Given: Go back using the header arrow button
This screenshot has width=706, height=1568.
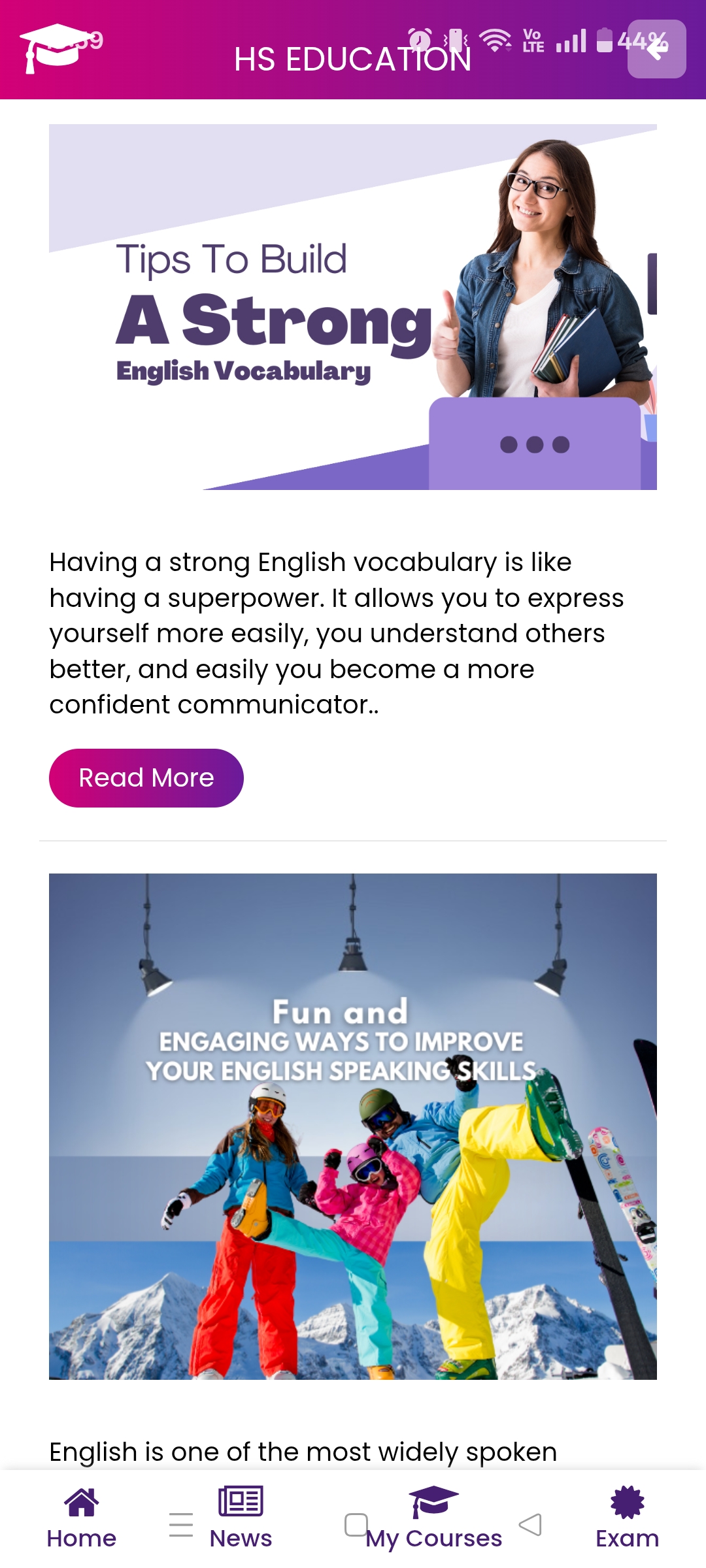Looking at the screenshot, I should [656, 49].
